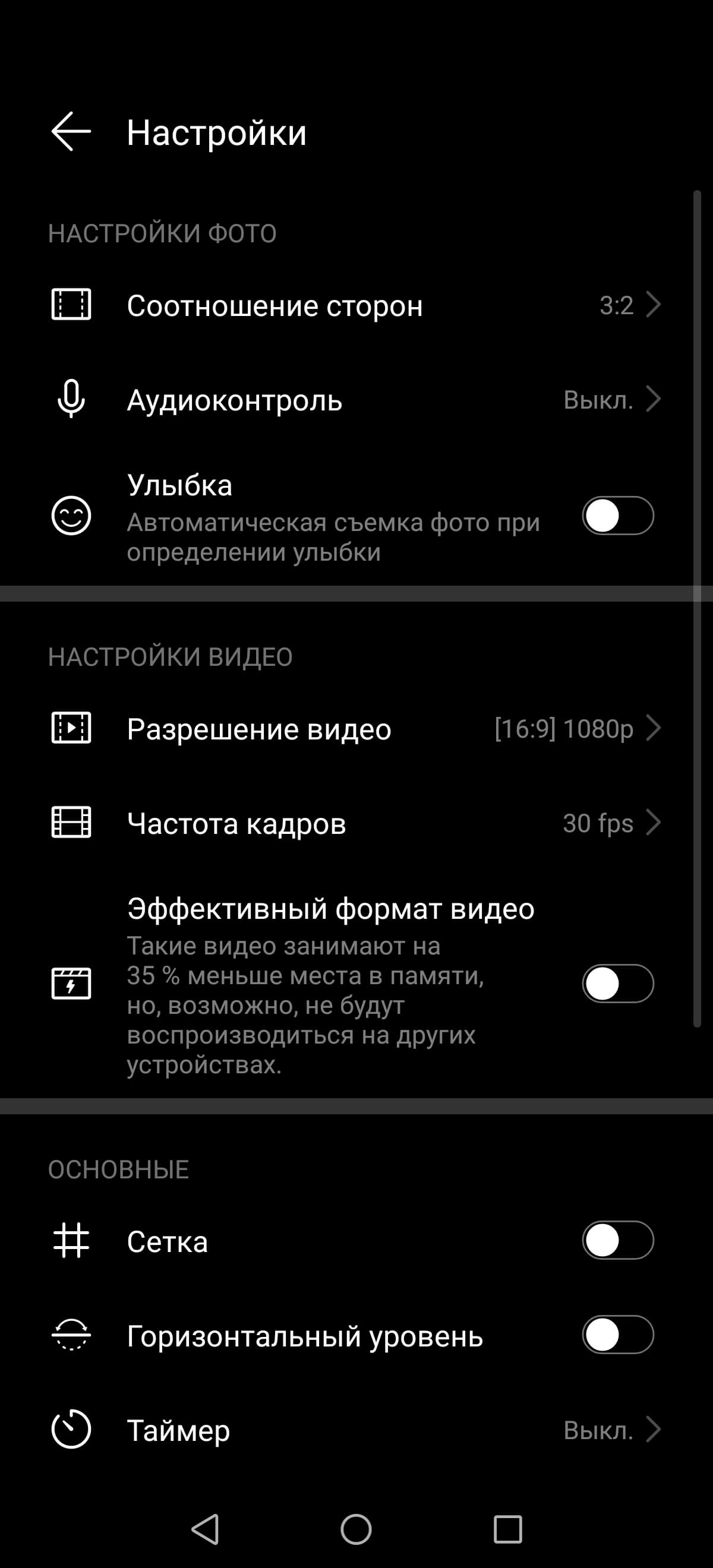Open recent apps from navigation bar
The image size is (713, 1568).
[x=508, y=1529]
